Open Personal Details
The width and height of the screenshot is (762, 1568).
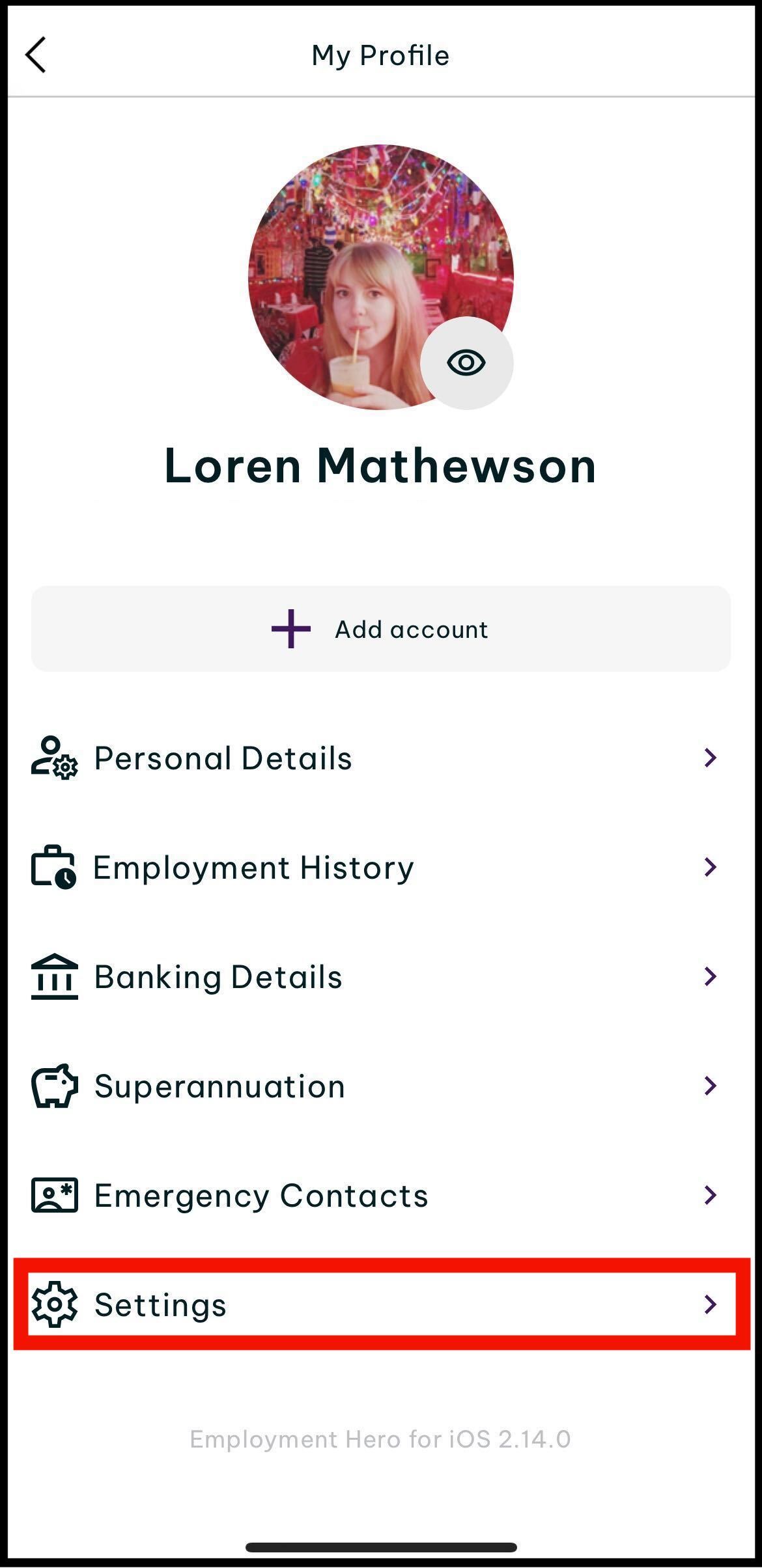pos(381,758)
